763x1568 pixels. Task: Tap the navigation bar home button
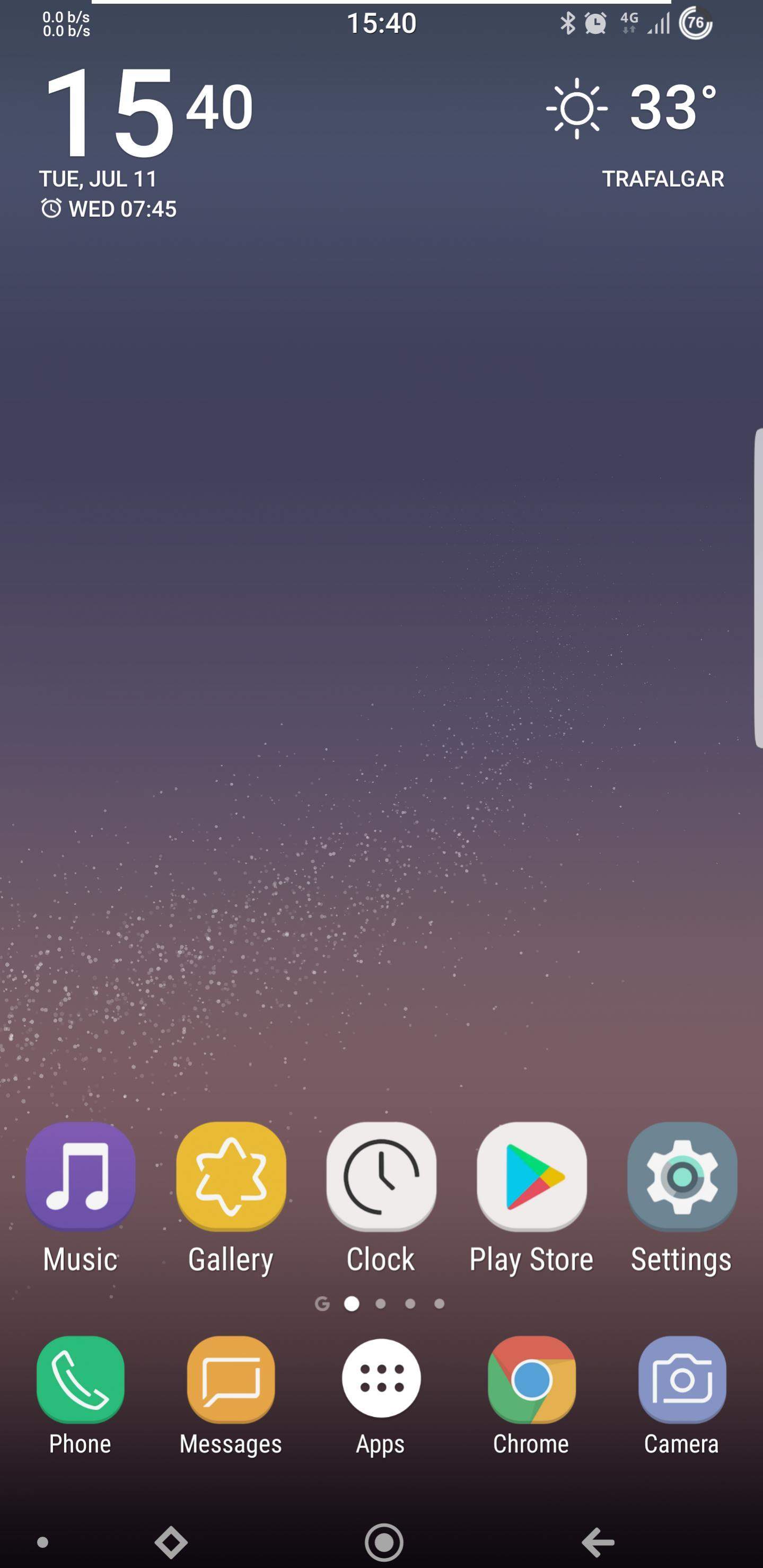pyautogui.click(x=384, y=1542)
